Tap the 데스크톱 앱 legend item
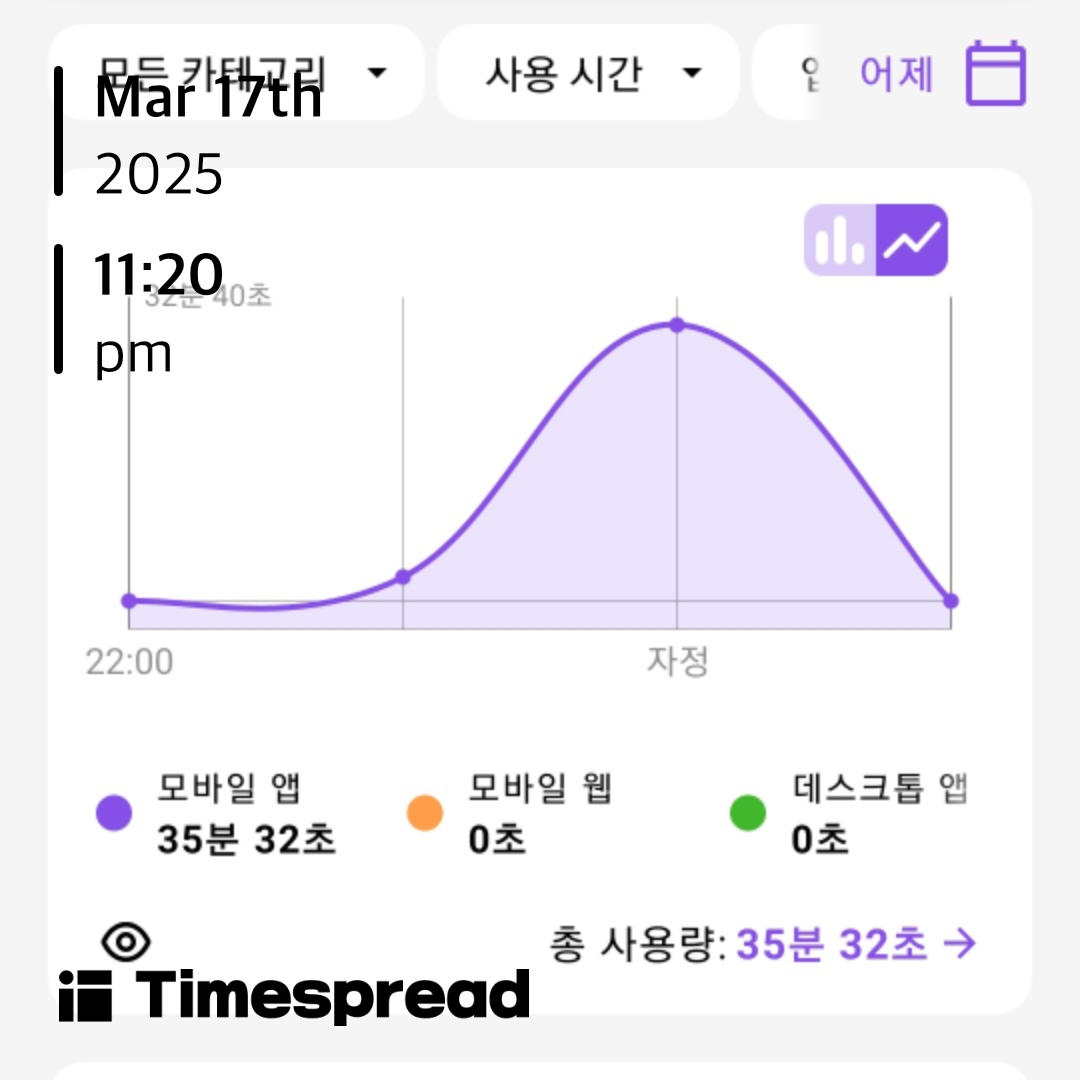Viewport: 1080px width, 1080px height. [849, 813]
